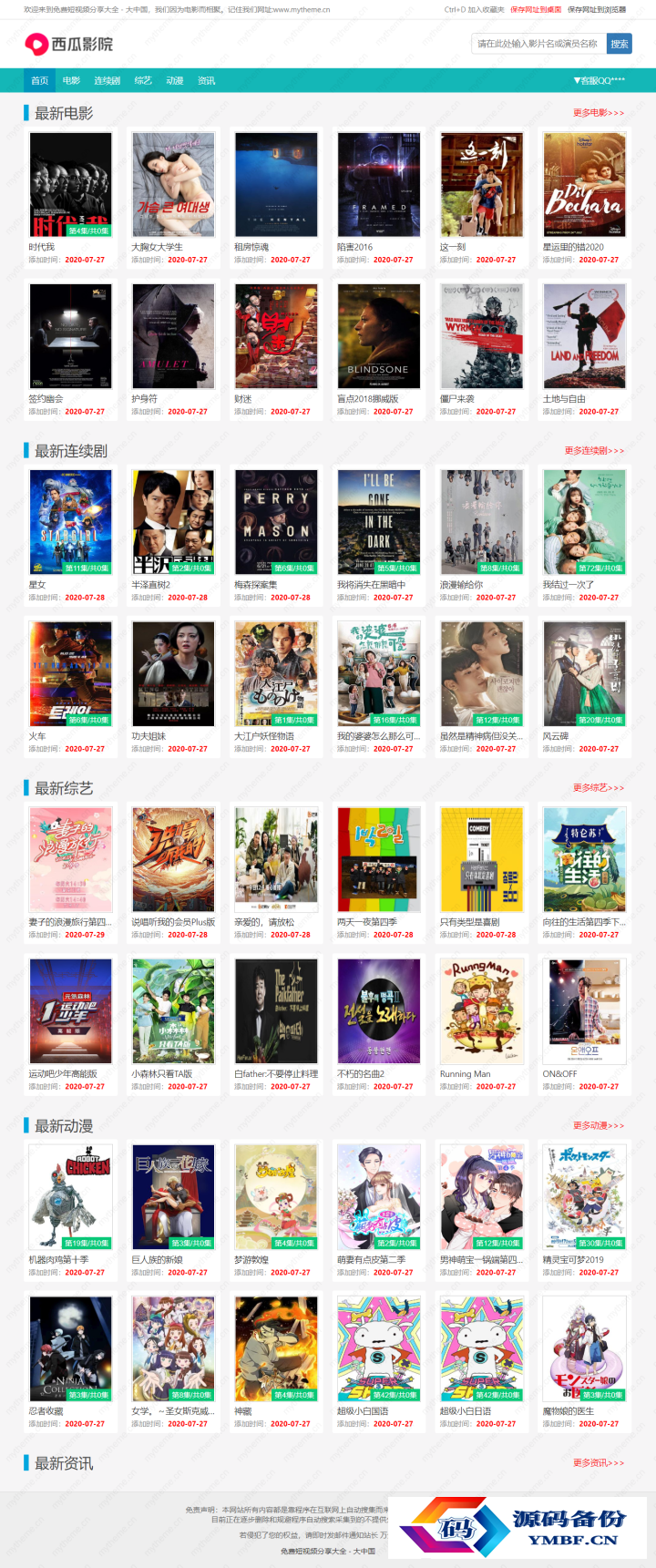View the 更多连续剧 link
This screenshot has width=656, height=1568.
coord(594,450)
